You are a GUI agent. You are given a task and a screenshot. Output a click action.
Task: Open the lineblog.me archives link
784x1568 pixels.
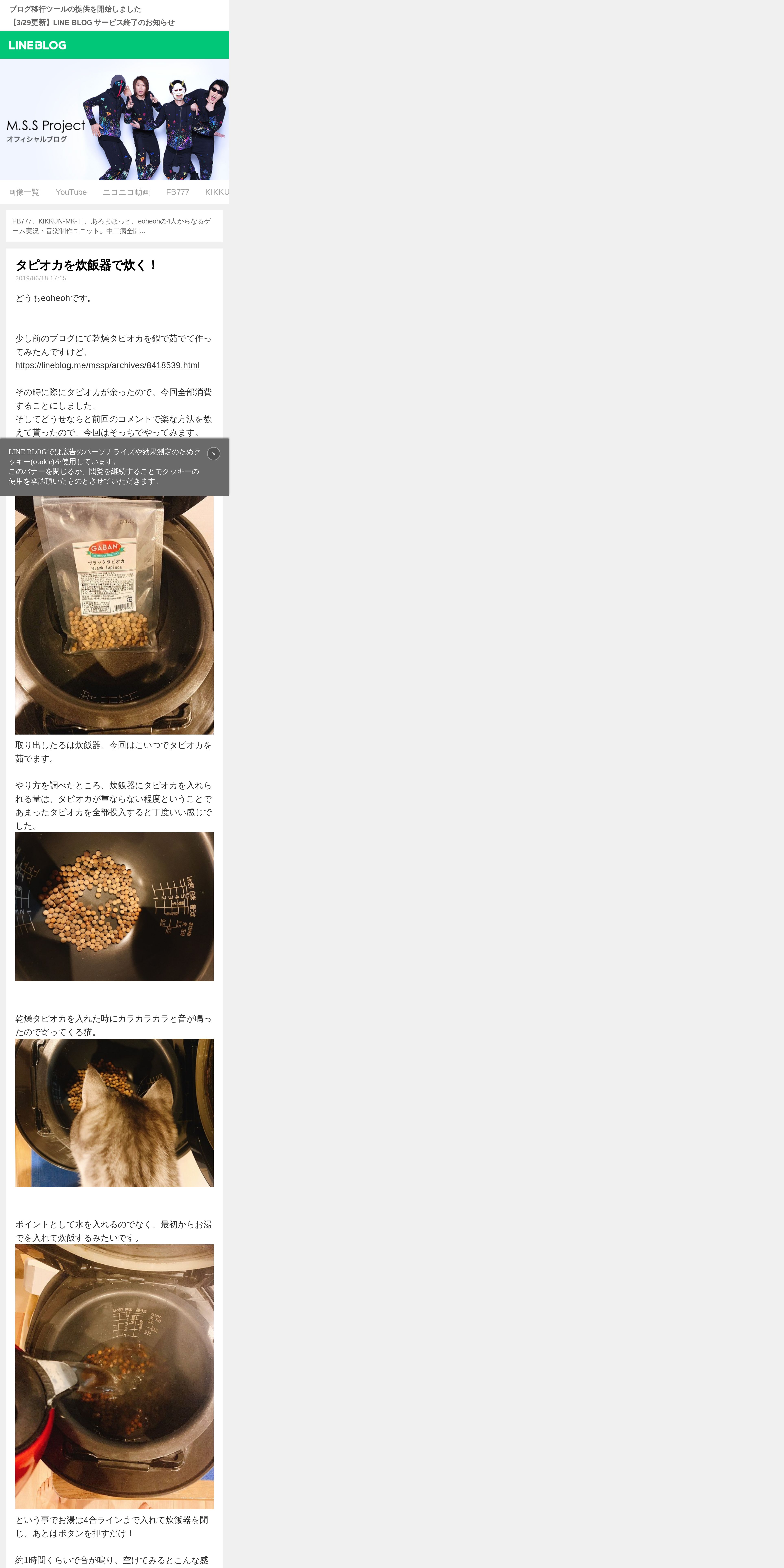coord(107,365)
